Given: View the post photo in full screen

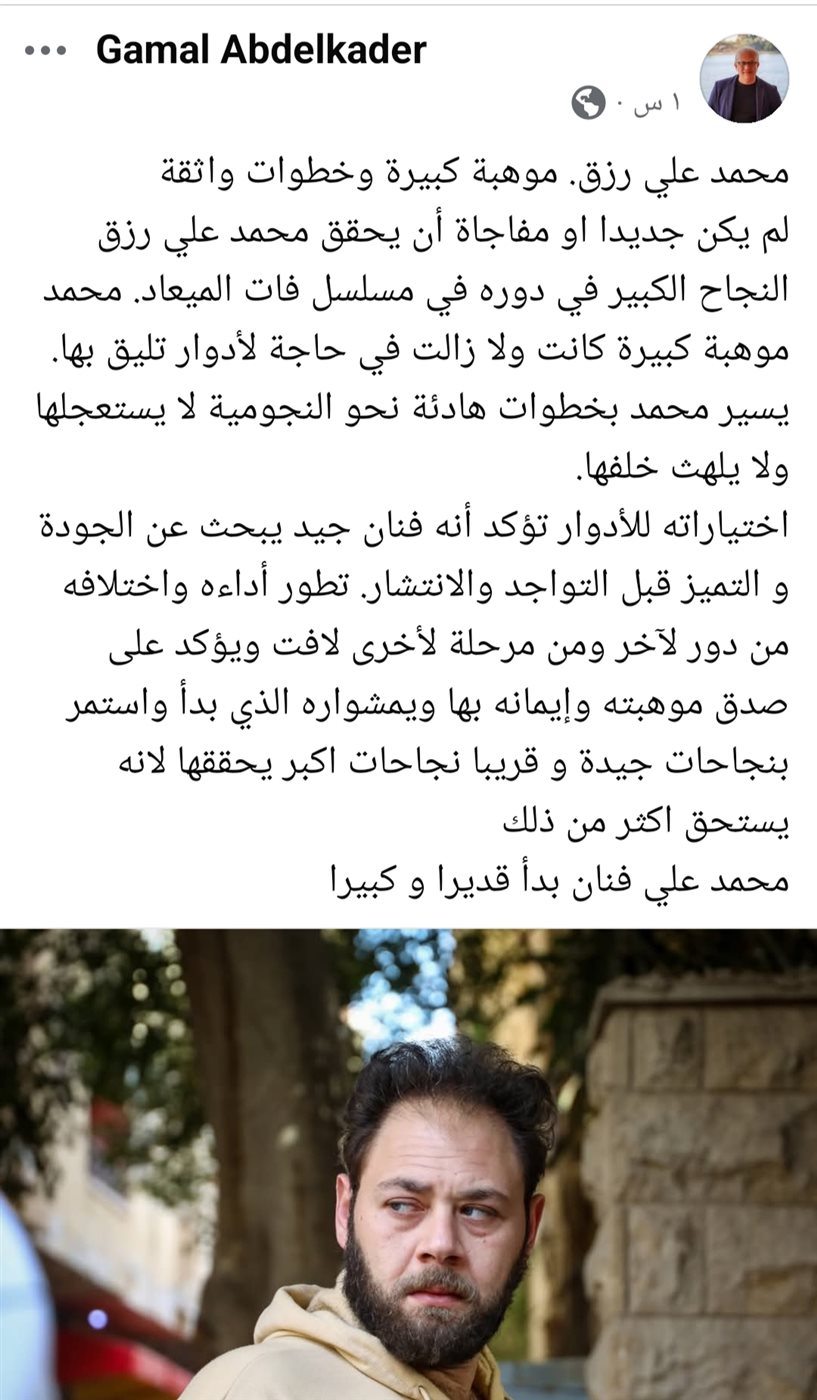Looking at the screenshot, I should (x=408, y=1165).
